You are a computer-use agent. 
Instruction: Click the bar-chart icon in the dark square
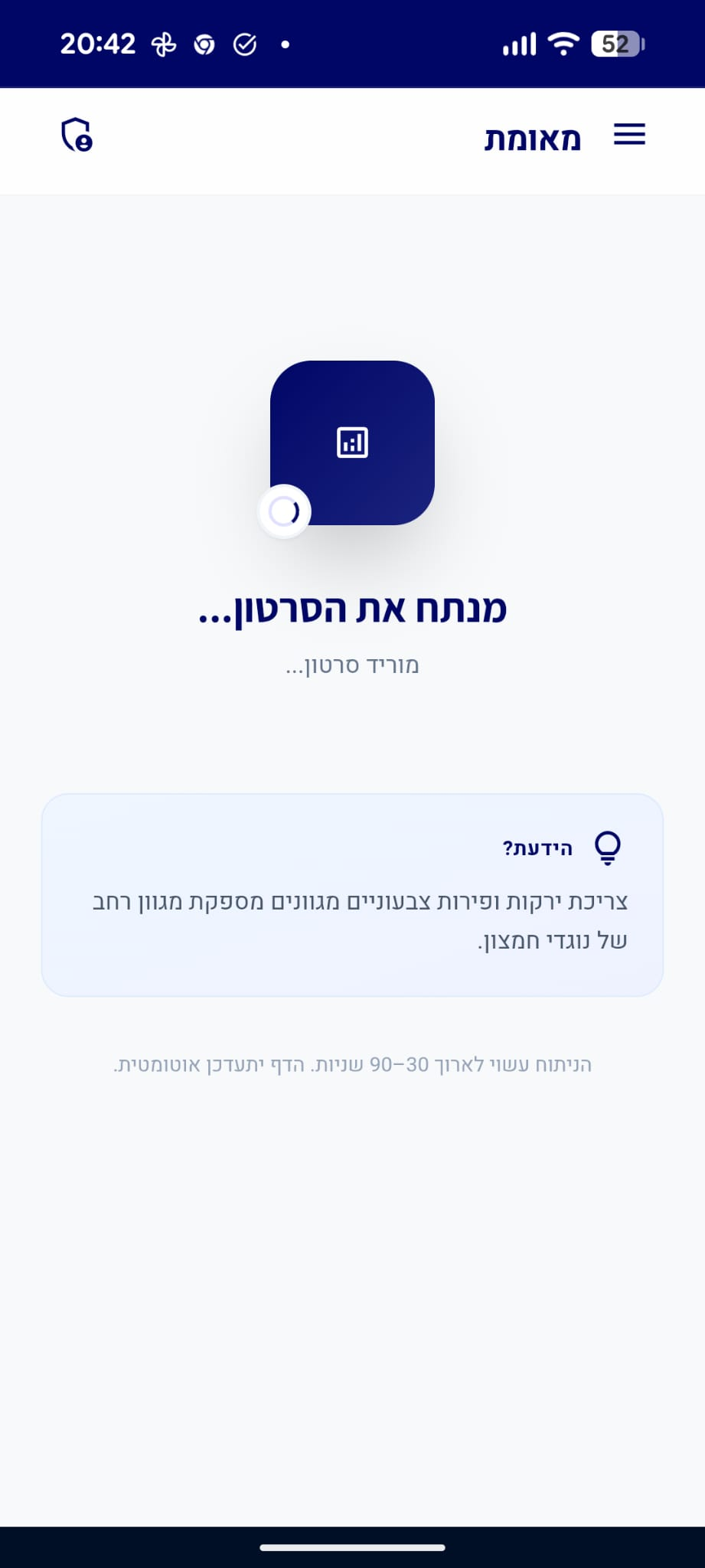click(351, 441)
